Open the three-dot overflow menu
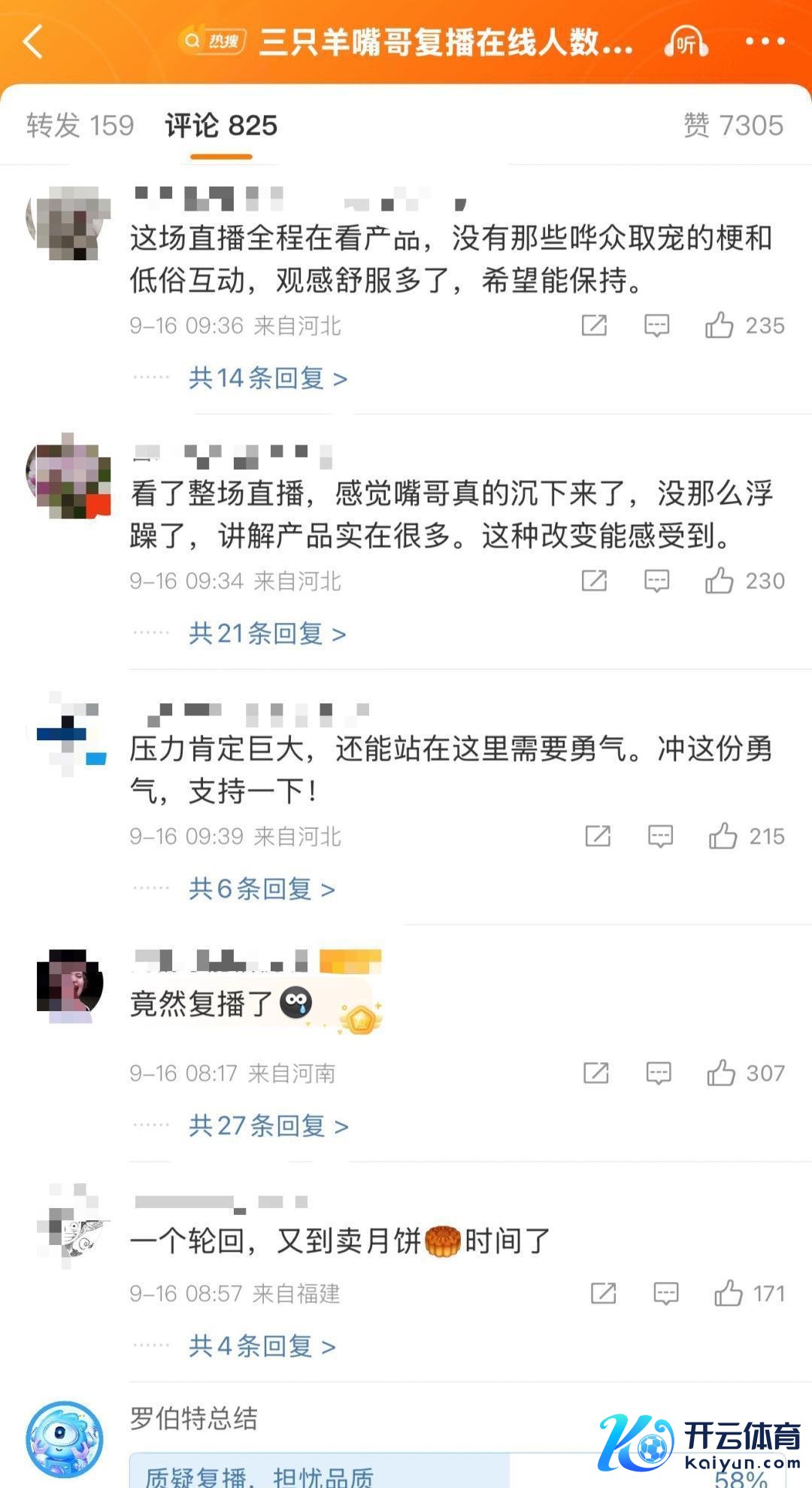Screen dimensions: 812x1488 coord(765,42)
